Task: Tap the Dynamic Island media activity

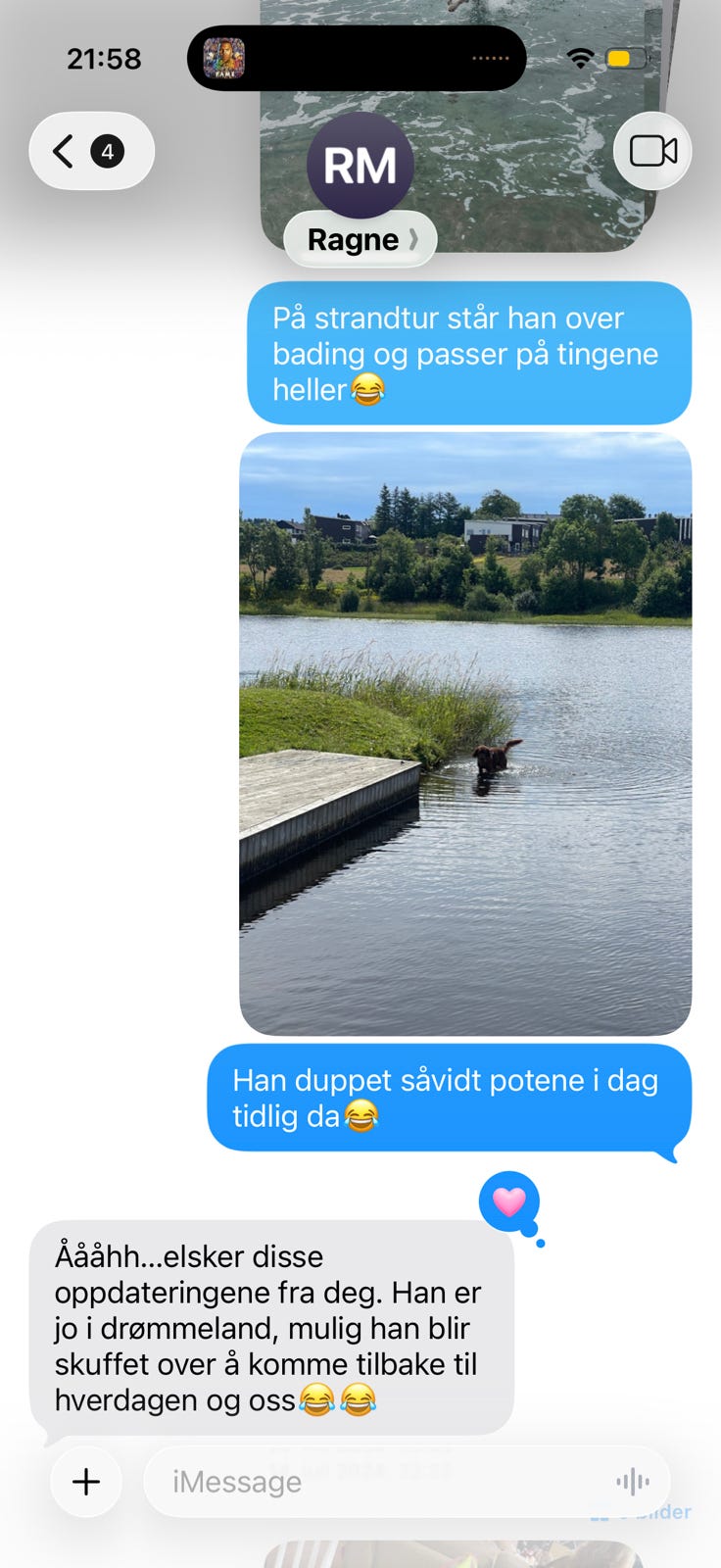Action: point(357,57)
